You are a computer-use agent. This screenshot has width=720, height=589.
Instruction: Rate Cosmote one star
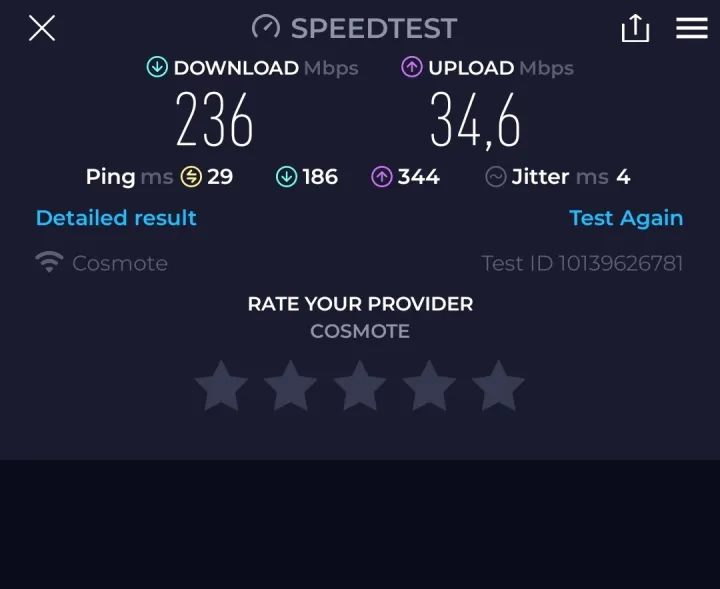click(x=221, y=386)
